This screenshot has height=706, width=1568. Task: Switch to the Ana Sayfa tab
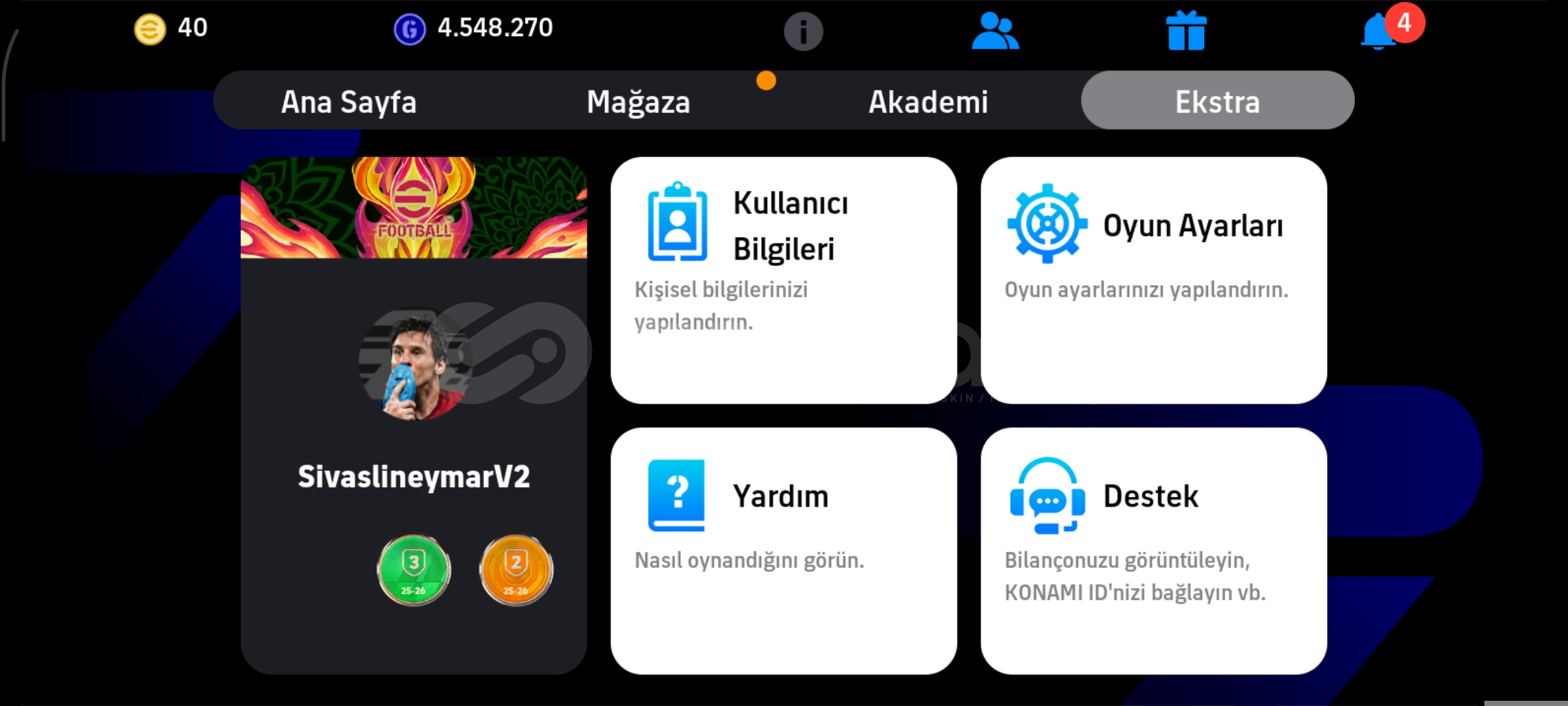(x=349, y=101)
